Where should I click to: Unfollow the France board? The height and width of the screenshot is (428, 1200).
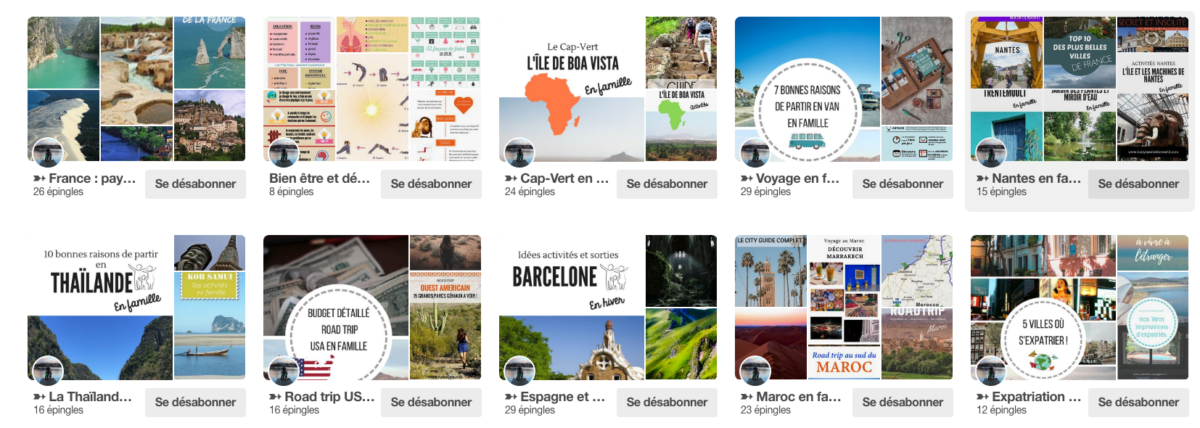[x=195, y=184]
